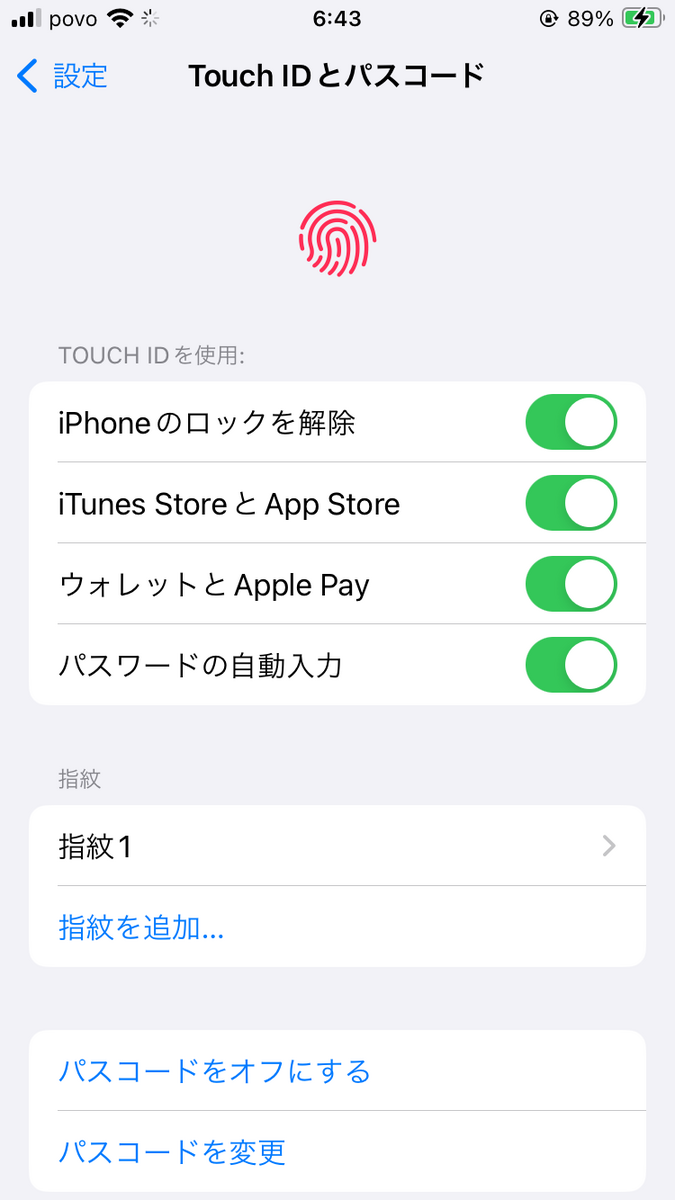This screenshot has height=1200, width=675.
Task: Select パスコードをオフにする
Action: 215,1071
